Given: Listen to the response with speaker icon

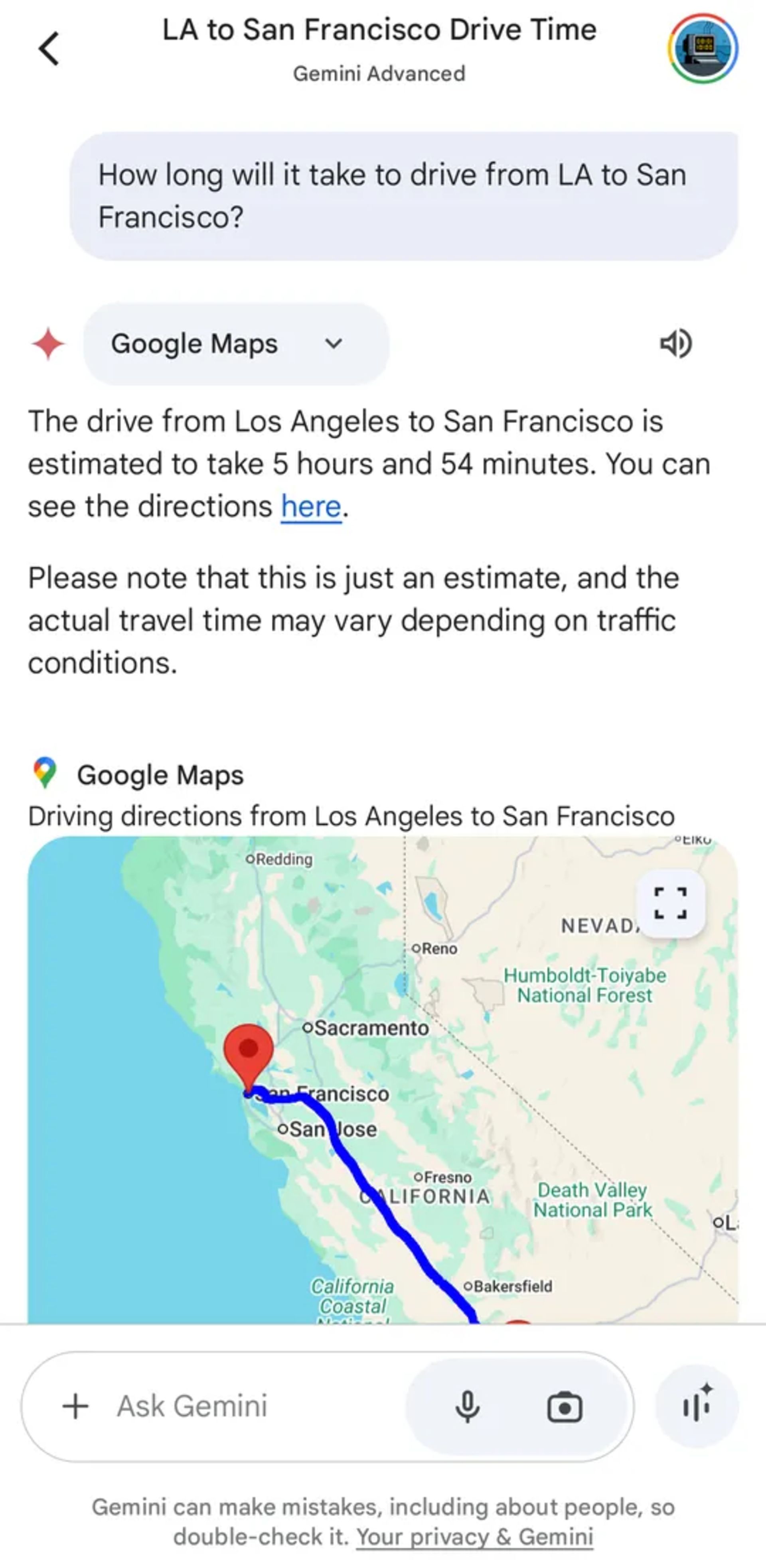Looking at the screenshot, I should pos(675,344).
